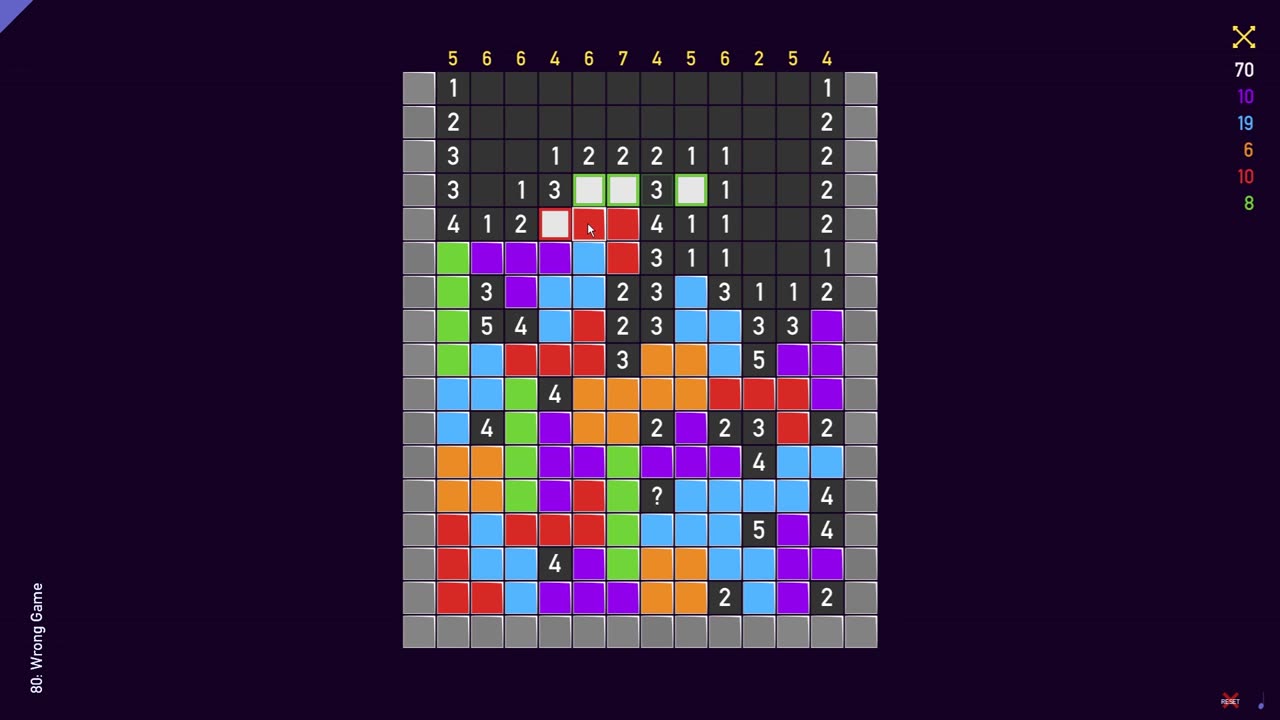
Task: Tap the RESET button
Action: pyautogui.click(x=1230, y=701)
